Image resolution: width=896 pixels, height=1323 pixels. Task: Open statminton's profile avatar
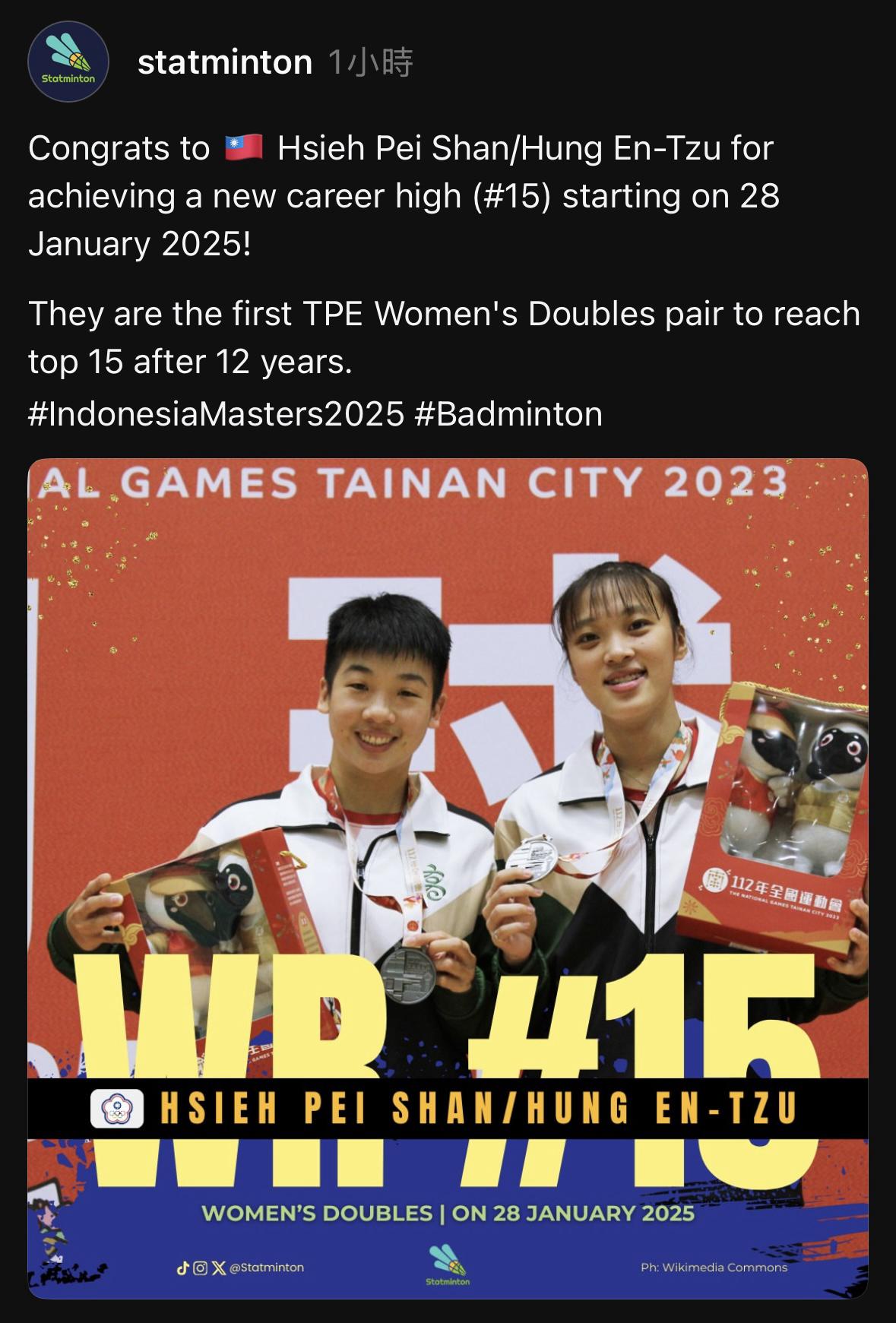pyautogui.click(x=68, y=62)
